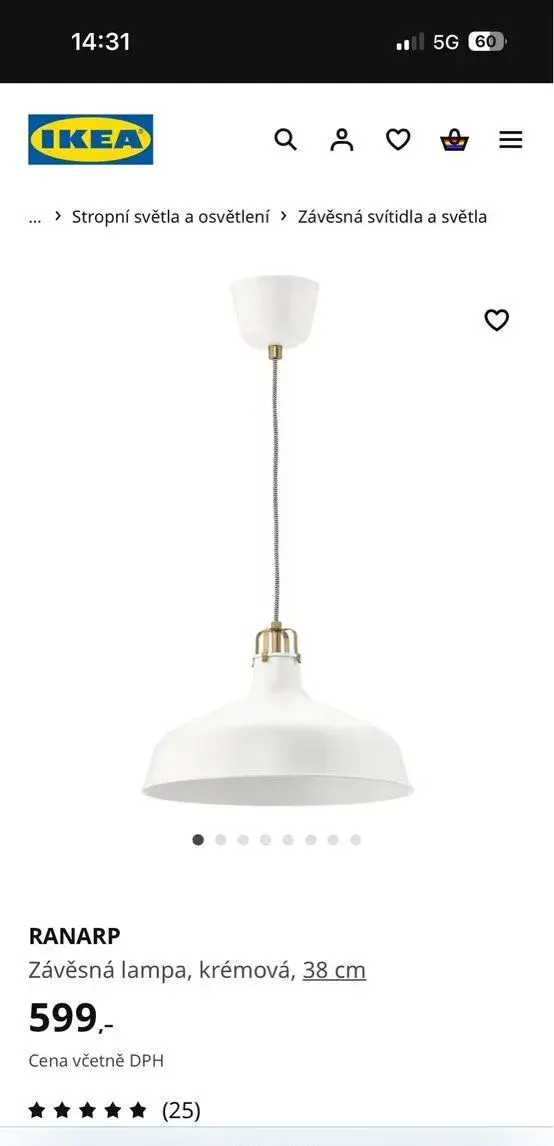The height and width of the screenshot is (1146, 554).
Task: Open the wishlist heart in header
Action: [x=398, y=139]
